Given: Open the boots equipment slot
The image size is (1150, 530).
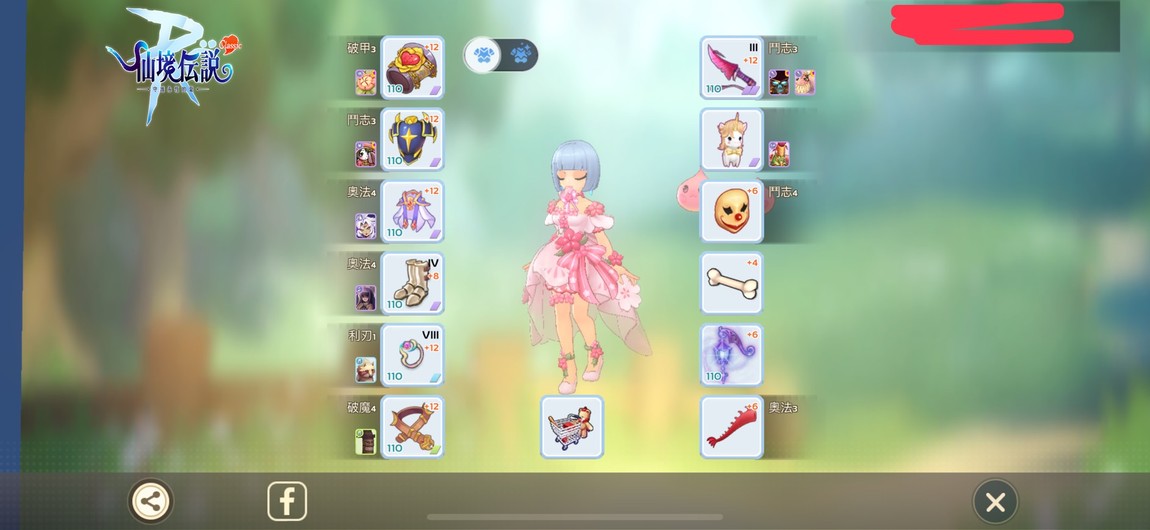Looking at the screenshot, I should (412, 284).
